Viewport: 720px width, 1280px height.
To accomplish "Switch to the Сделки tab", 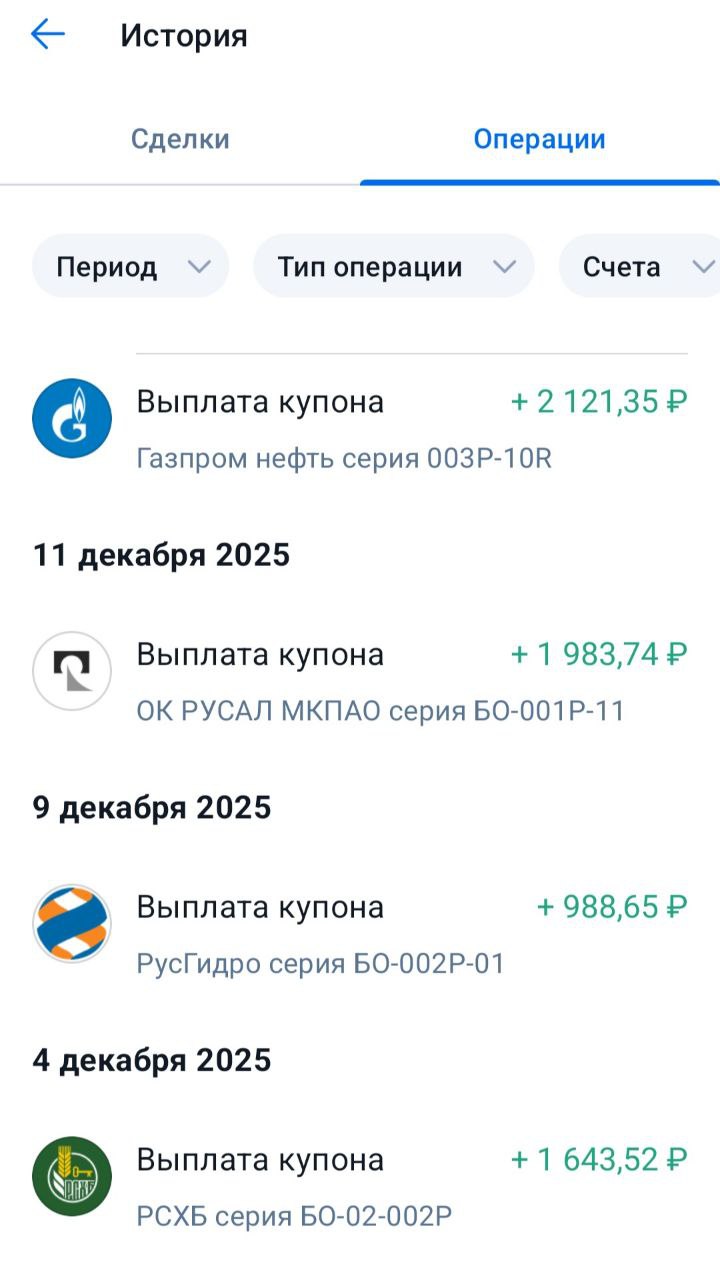I will coord(180,139).
